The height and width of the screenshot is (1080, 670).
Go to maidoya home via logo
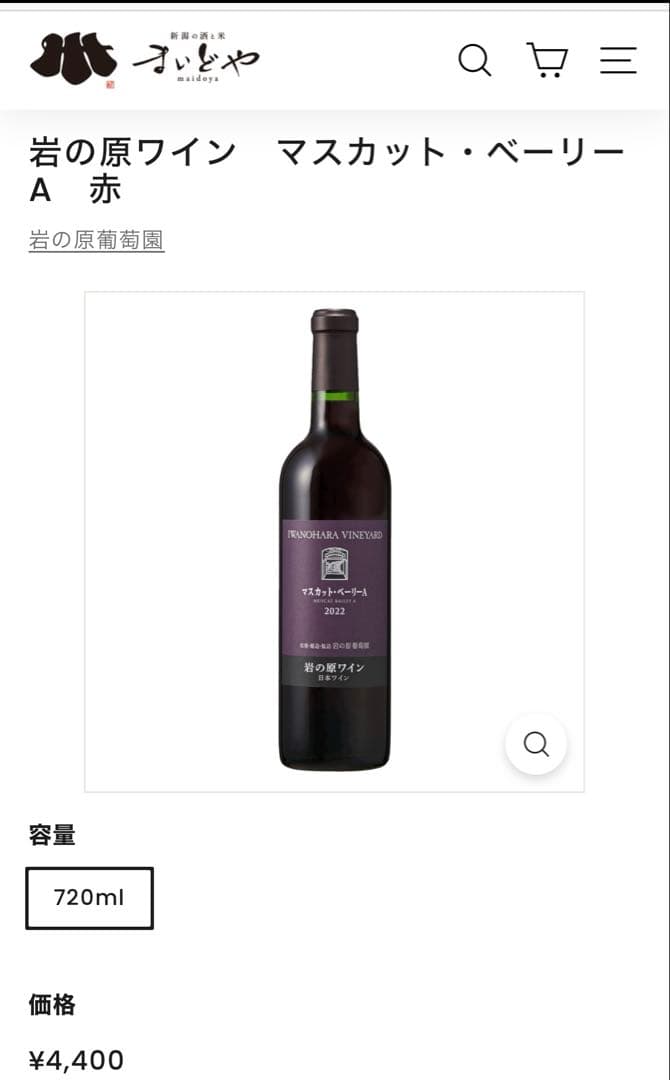pyautogui.click(x=145, y=60)
